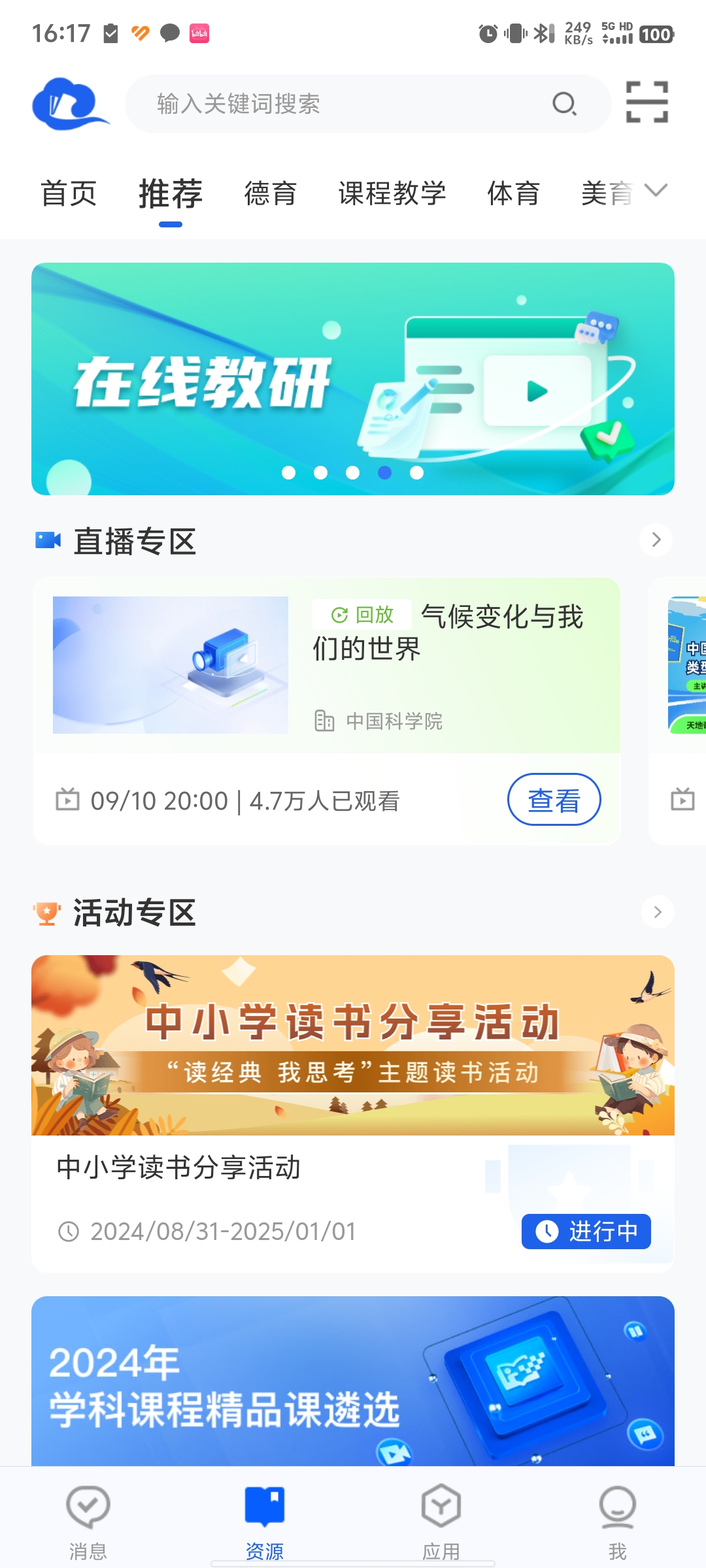Switch to the 德育 top tab

(271, 194)
